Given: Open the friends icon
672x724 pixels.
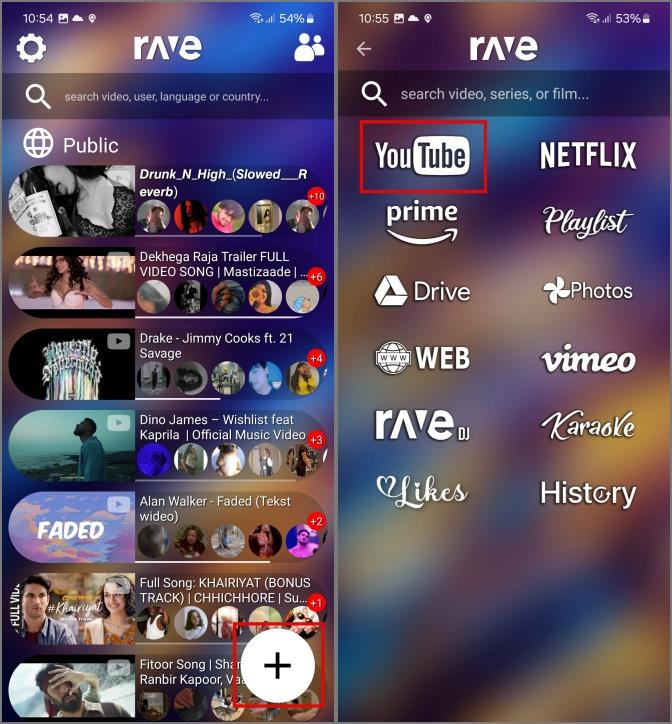Looking at the screenshot, I should click(x=309, y=47).
